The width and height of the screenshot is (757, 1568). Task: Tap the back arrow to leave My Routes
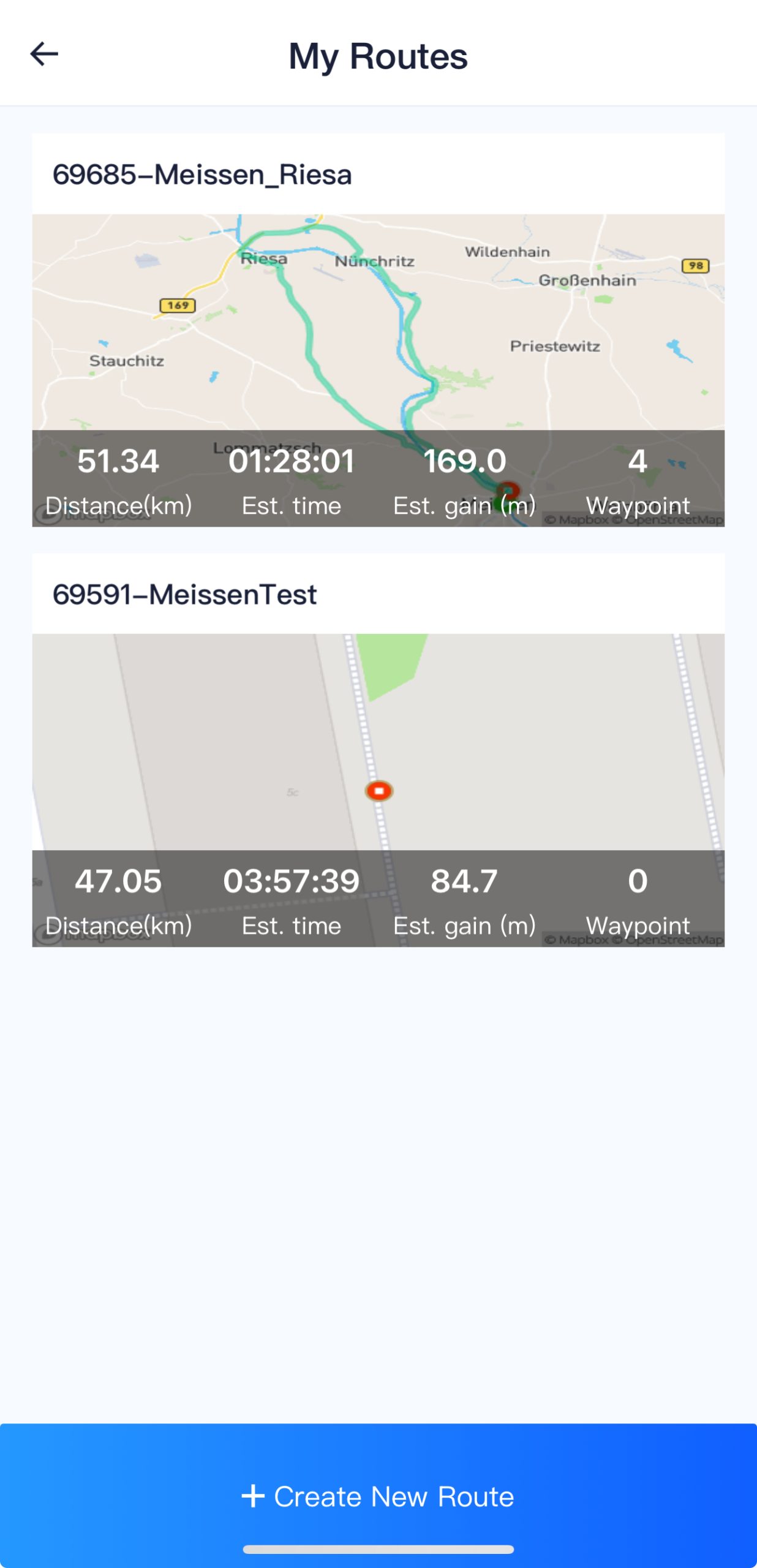(x=43, y=54)
